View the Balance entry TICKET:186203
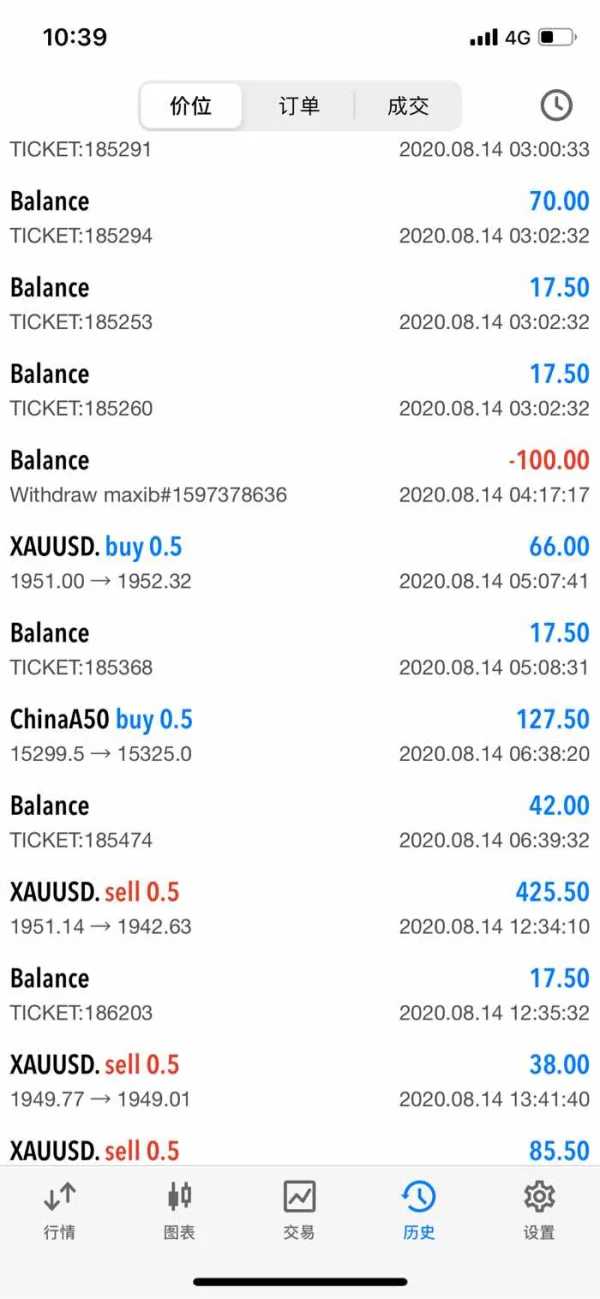Image resolution: width=600 pixels, height=1299 pixels. click(x=299, y=995)
